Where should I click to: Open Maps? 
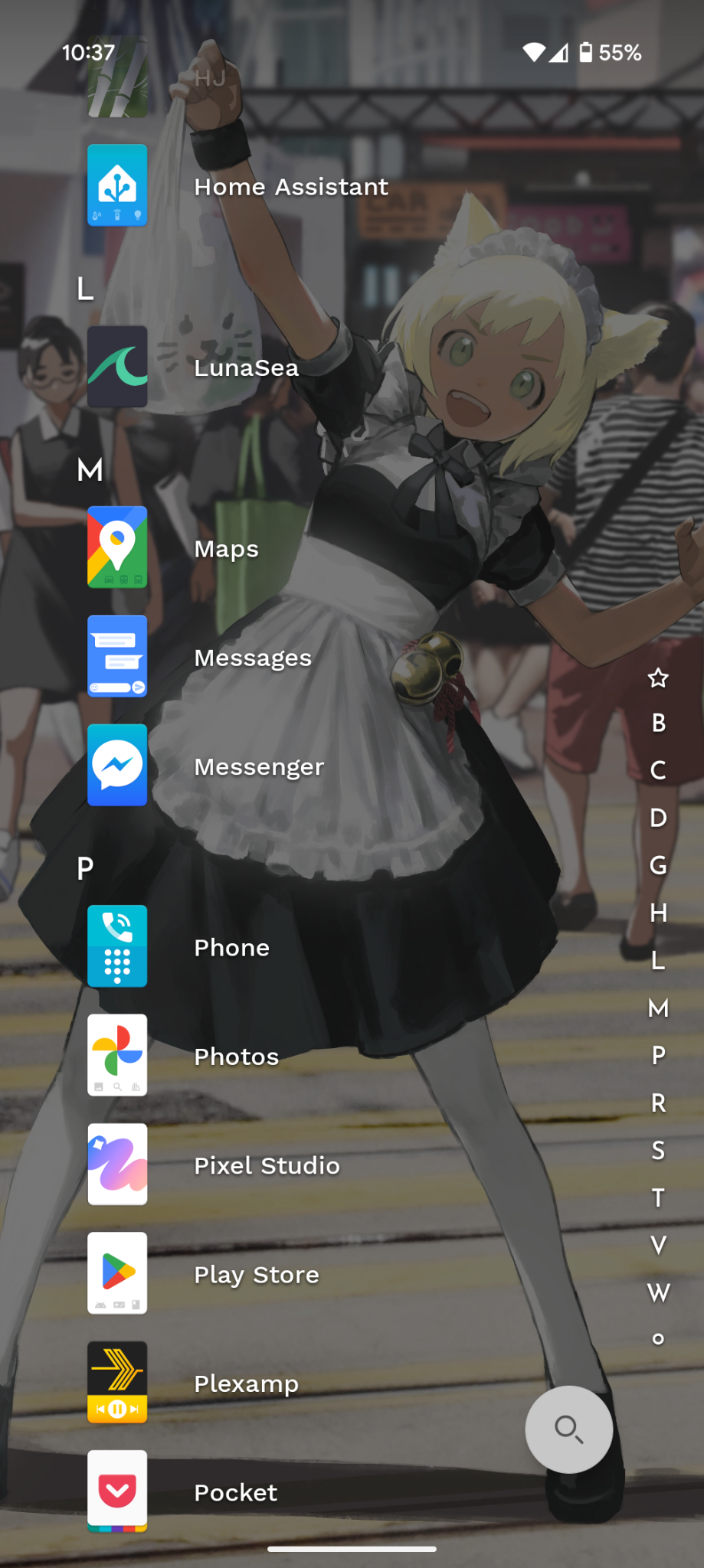point(117,548)
